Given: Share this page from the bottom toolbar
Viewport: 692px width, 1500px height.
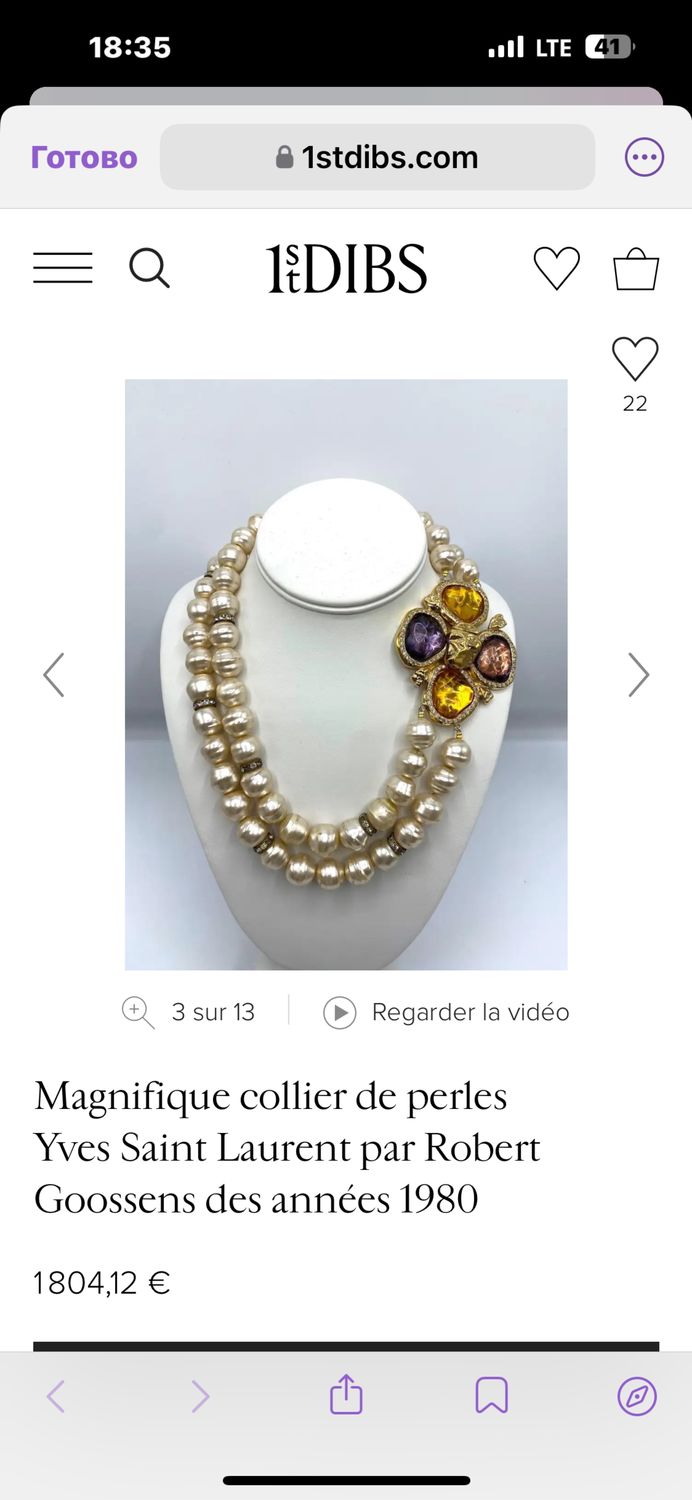Looking at the screenshot, I should pos(346,1394).
